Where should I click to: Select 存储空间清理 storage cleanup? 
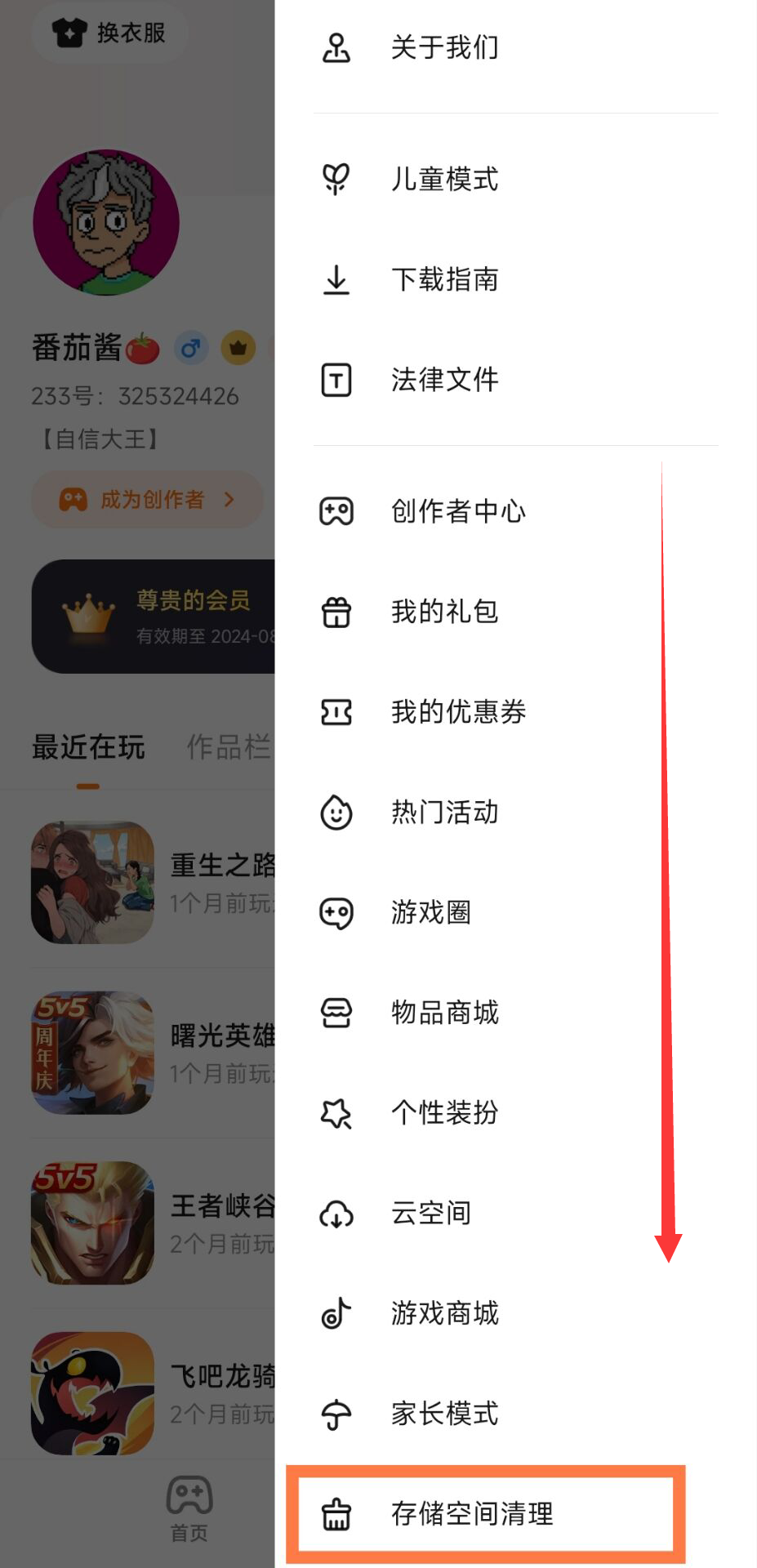[x=471, y=1514]
